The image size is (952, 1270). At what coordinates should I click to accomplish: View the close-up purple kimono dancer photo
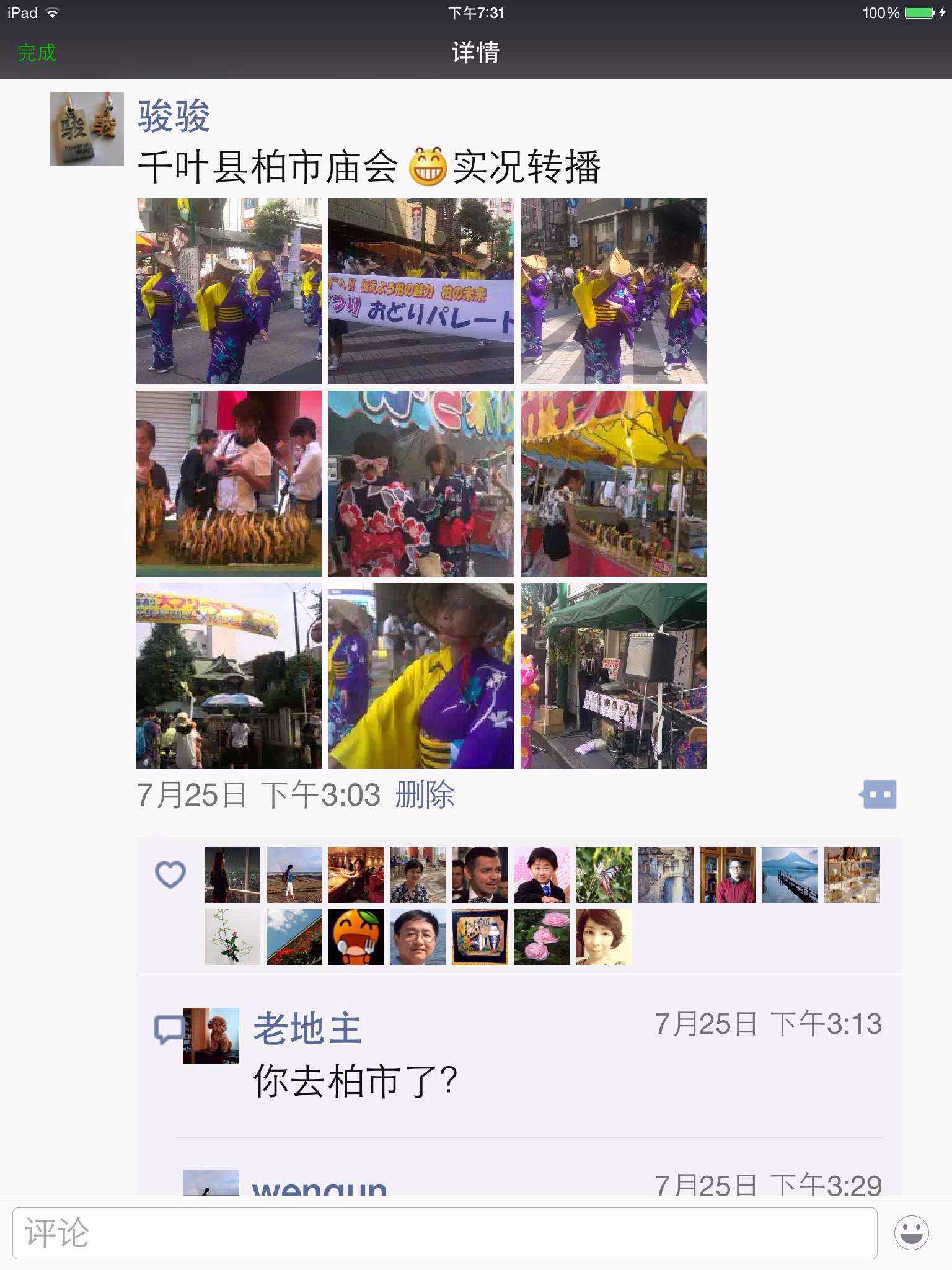[x=421, y=676]
